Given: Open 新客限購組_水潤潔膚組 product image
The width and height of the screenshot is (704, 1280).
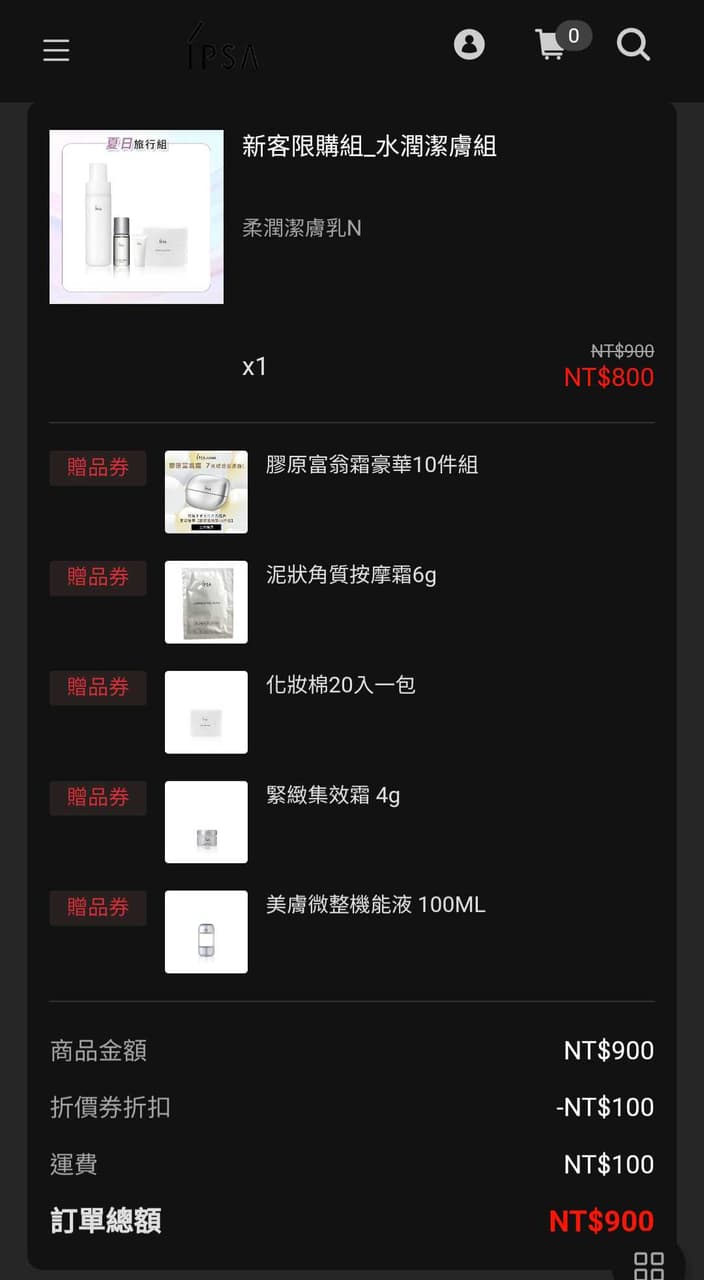Looking at the screenshot, I should pos(136,217).
